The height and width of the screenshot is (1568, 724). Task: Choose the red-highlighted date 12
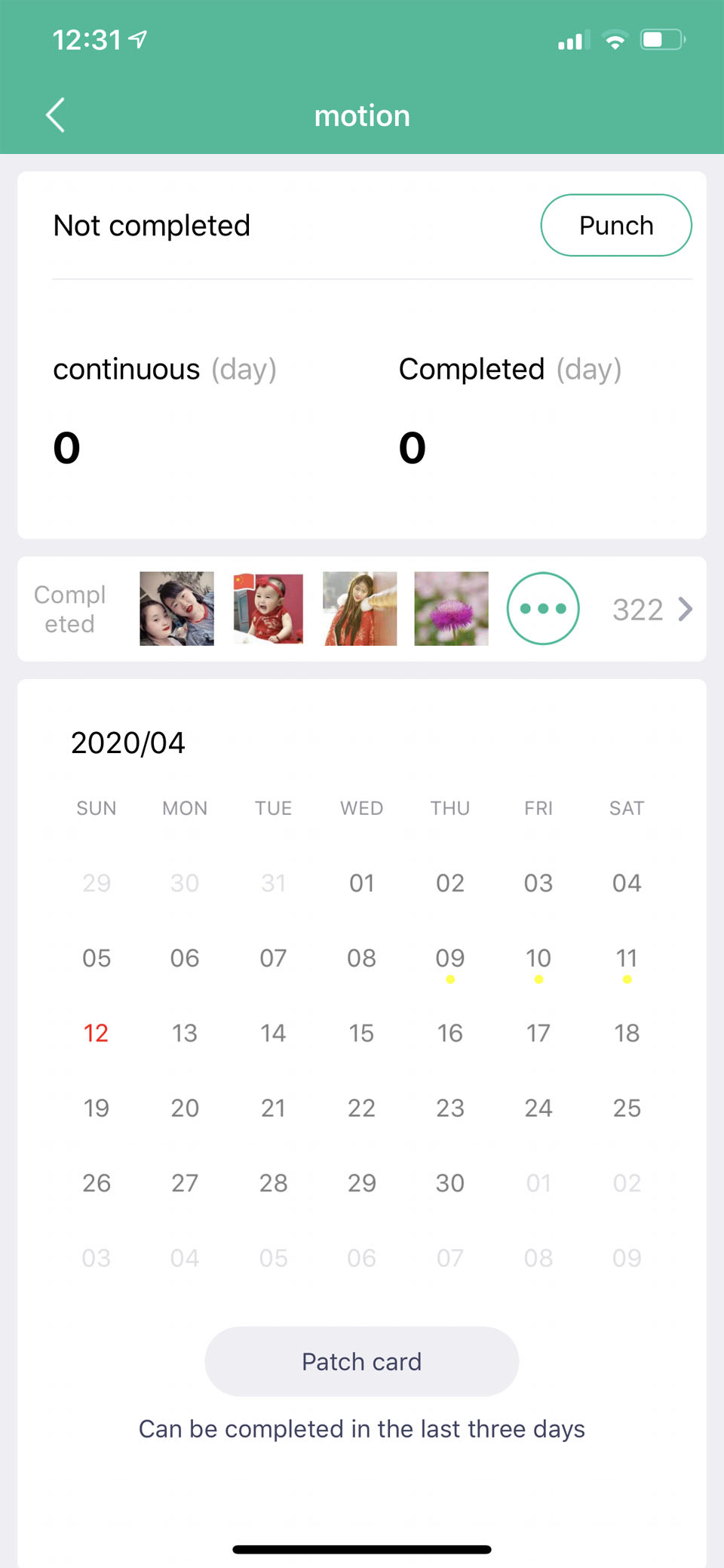click(x=96, y=1033)
